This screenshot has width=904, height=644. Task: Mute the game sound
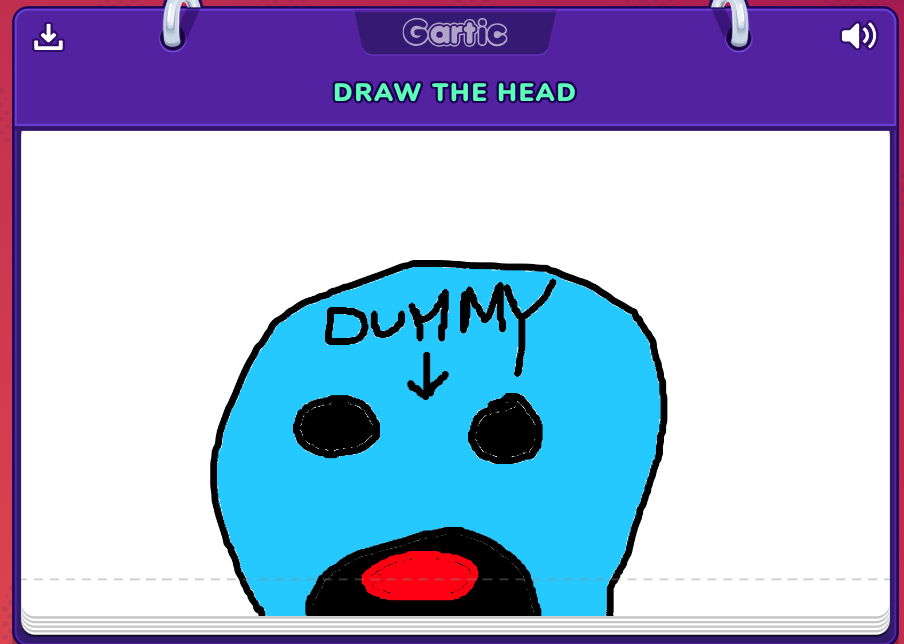[x=857, y=37]
